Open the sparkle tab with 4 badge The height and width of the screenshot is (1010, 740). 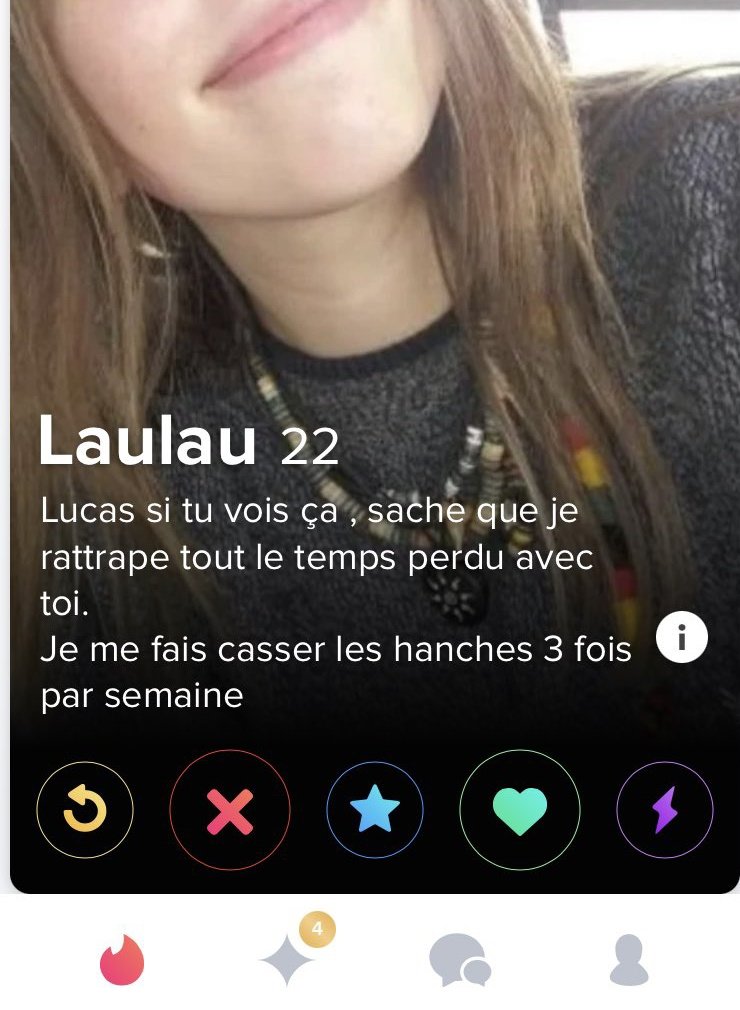(x=290, y=960)
